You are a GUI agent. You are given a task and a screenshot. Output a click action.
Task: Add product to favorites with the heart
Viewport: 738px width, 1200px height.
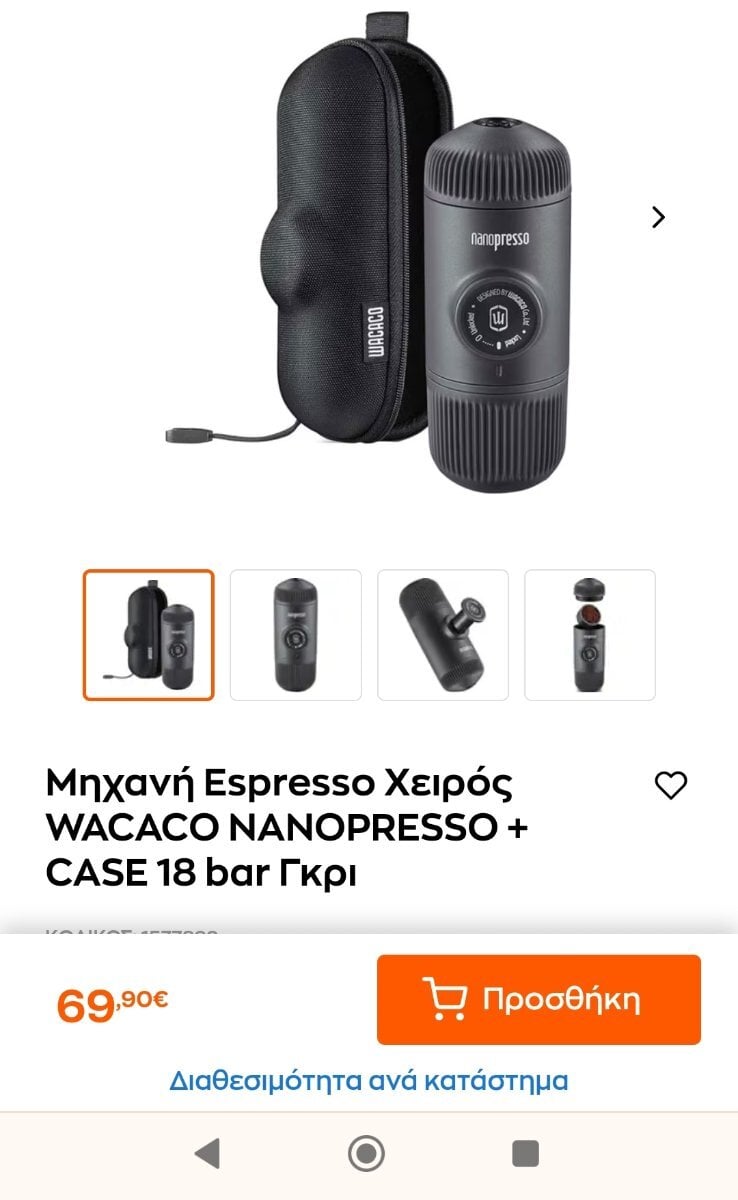(x=671, y=786)
